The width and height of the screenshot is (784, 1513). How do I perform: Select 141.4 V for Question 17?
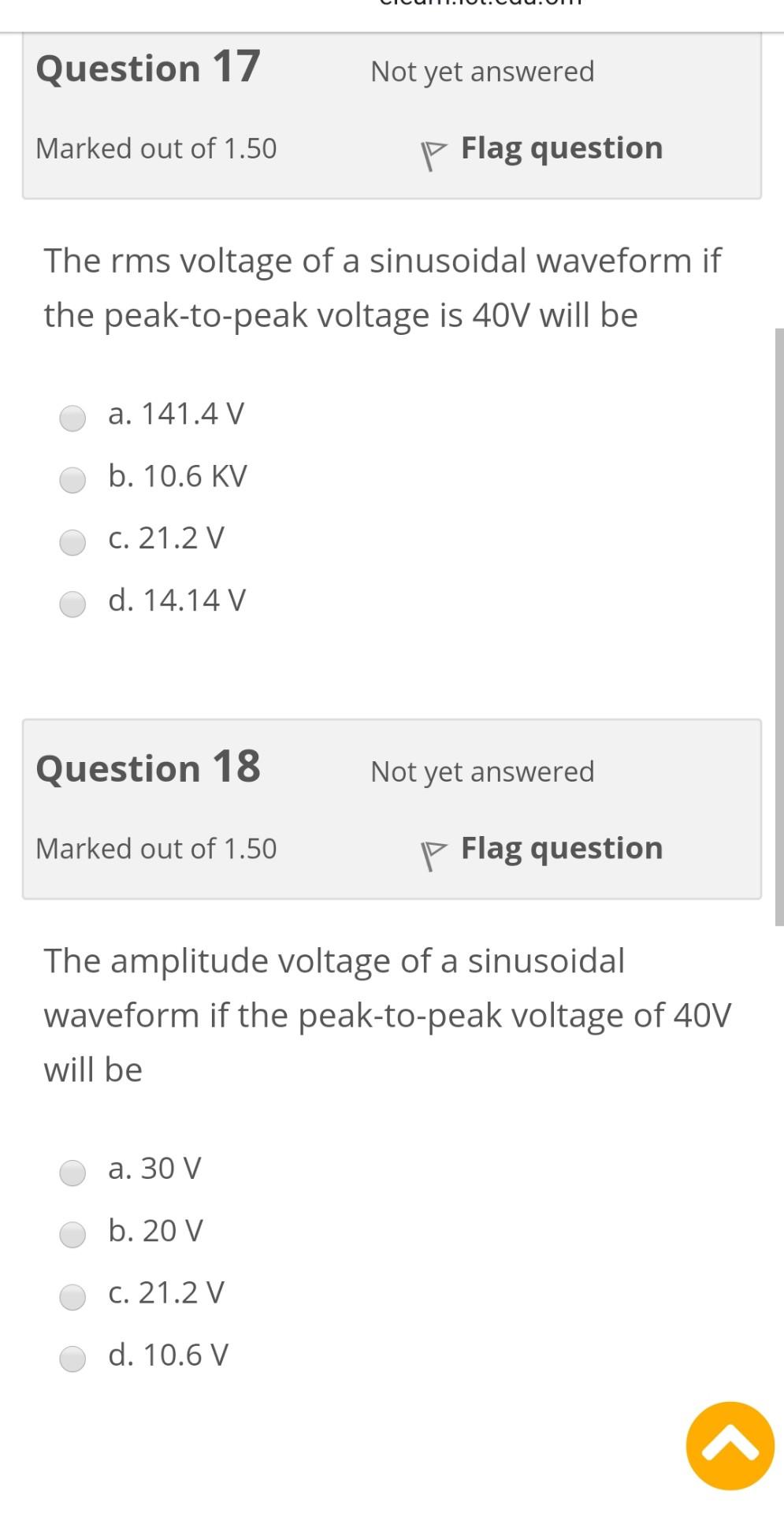click(73, 417)
